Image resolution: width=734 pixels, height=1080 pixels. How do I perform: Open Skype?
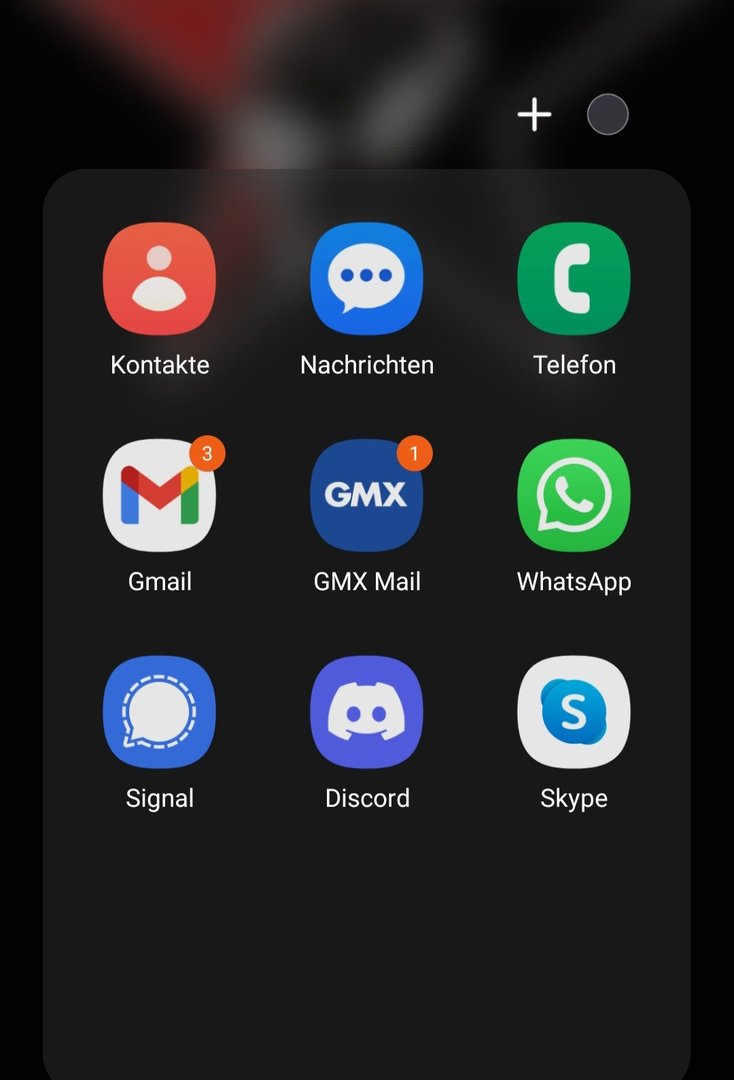[573, 712]
